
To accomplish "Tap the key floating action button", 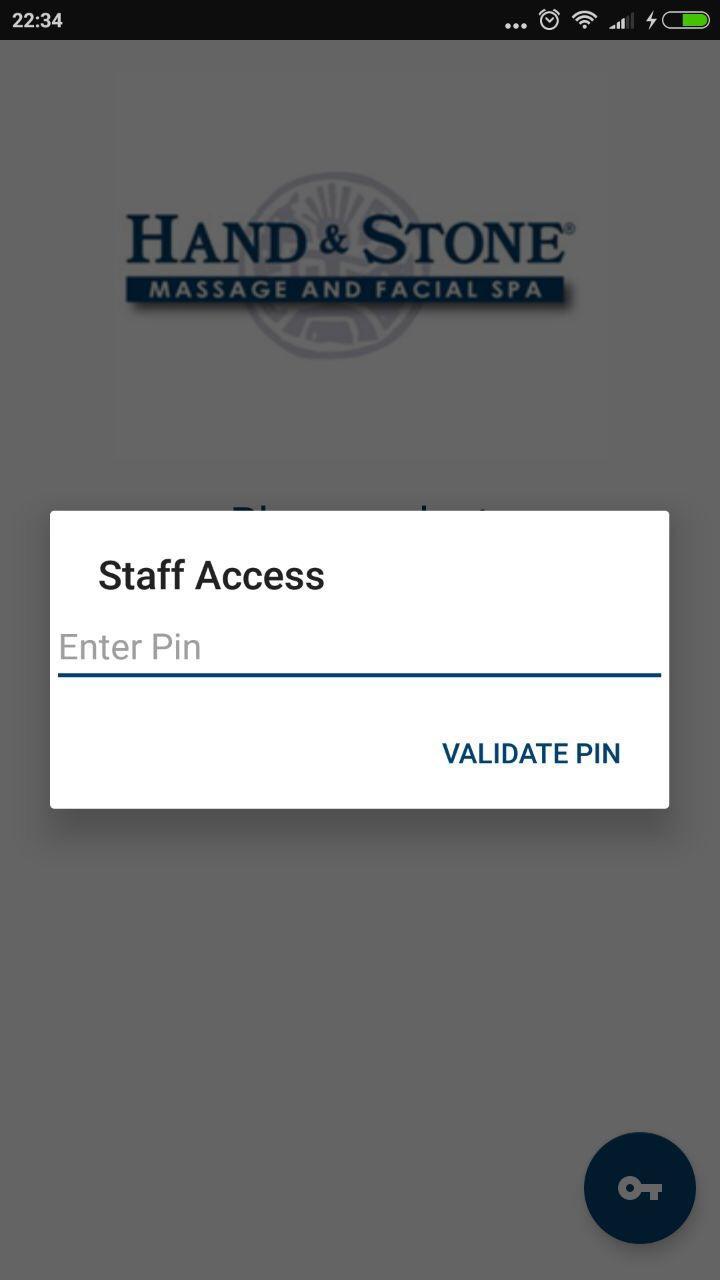I will pyautogui.click(x=639, y=1188).
